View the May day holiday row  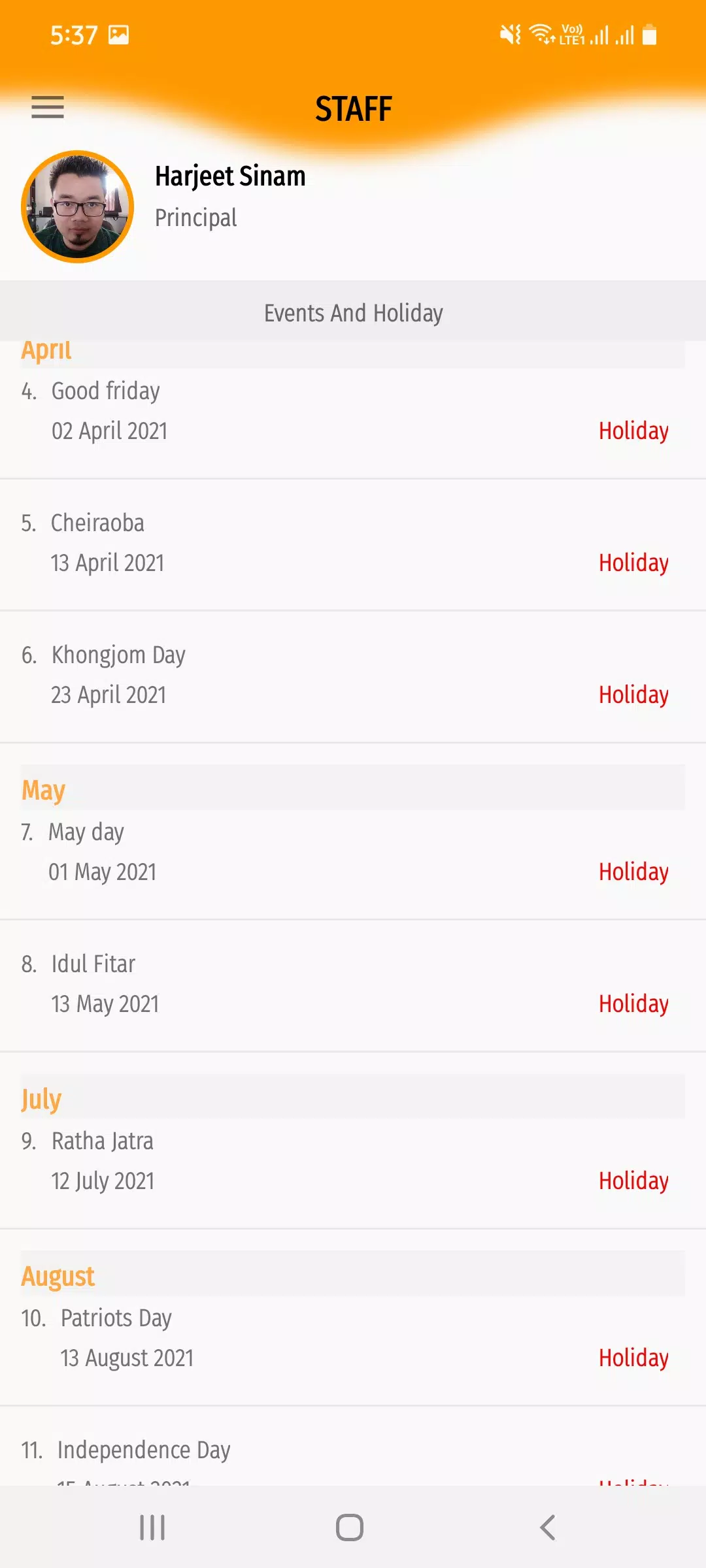[353, 853]
